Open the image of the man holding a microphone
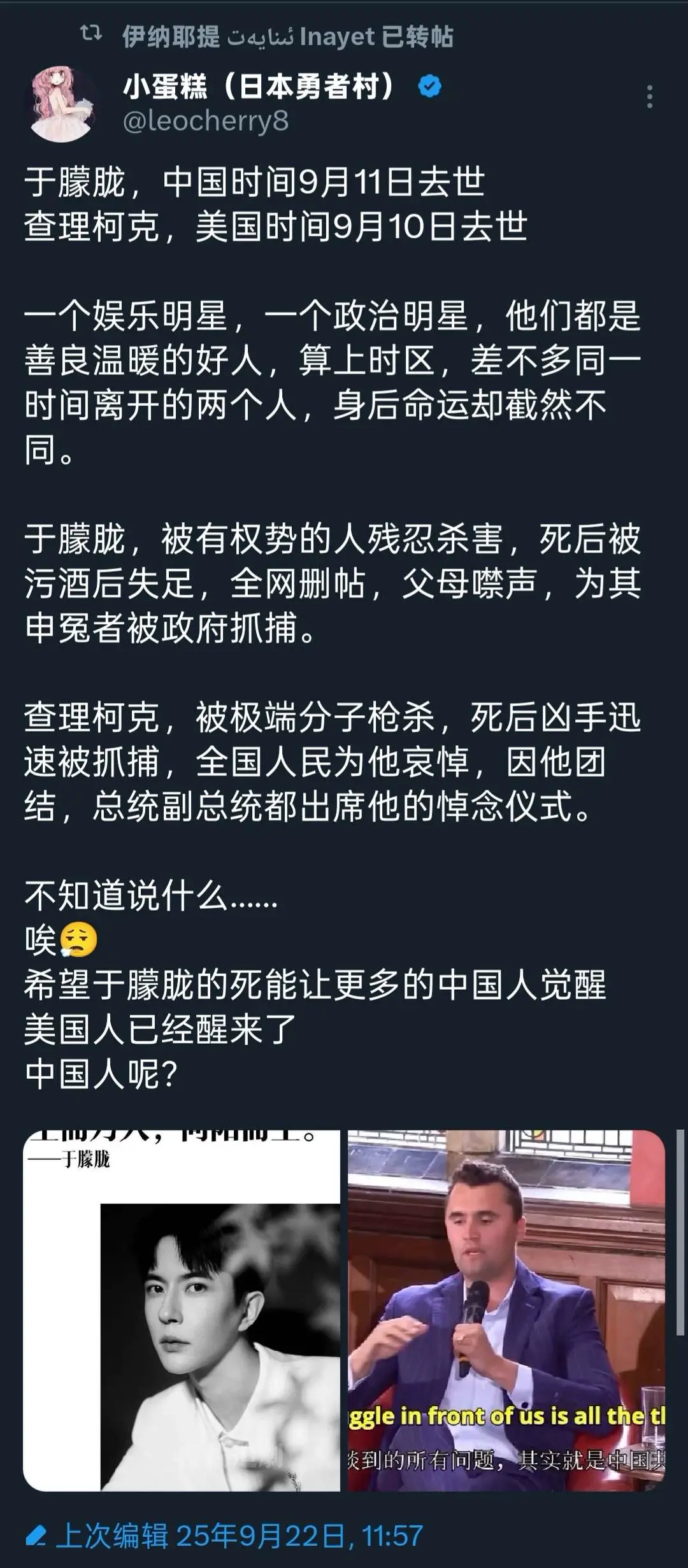Viewport: 688px width, 1568px height. point(506,1311)
